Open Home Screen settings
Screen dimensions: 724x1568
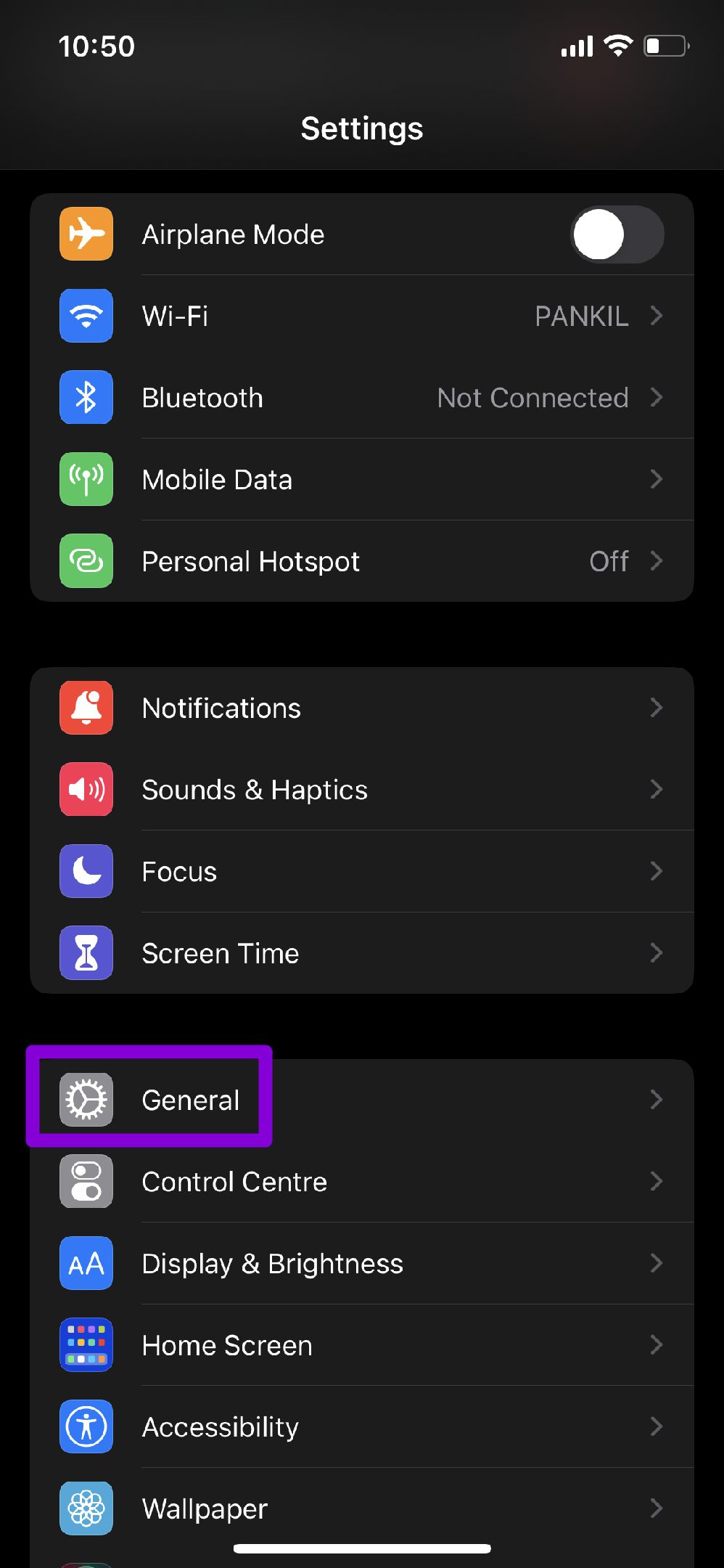point(362,1345)
